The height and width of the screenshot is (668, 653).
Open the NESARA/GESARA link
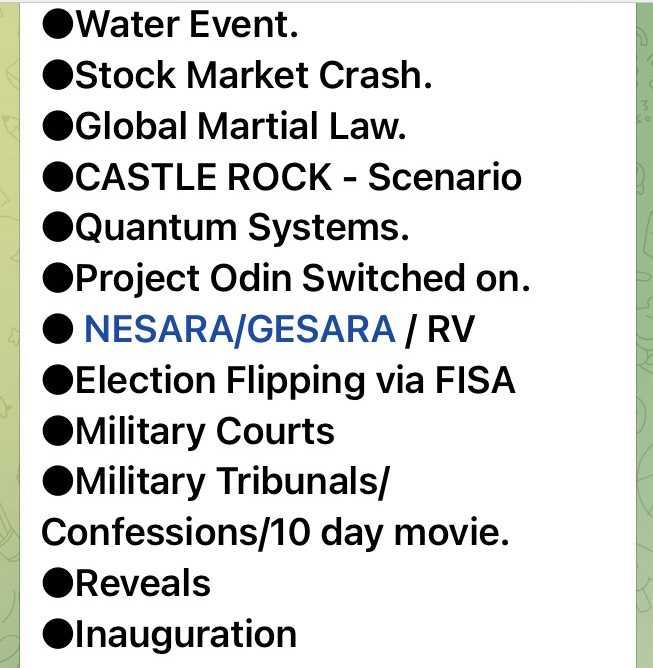[239, 330]
